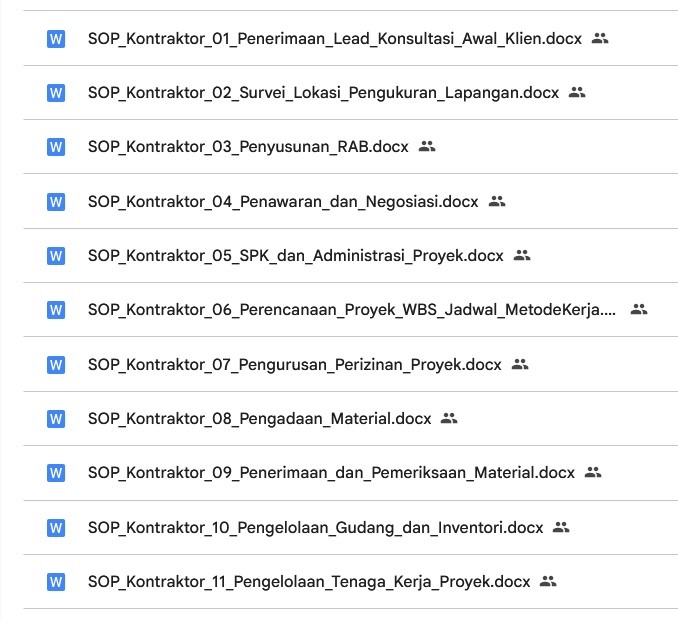Open SOP_Kontraktor_08 Pengadaan Material document
Screen dimensions: 678x621
pyautogui.click(x=259, y=419)
